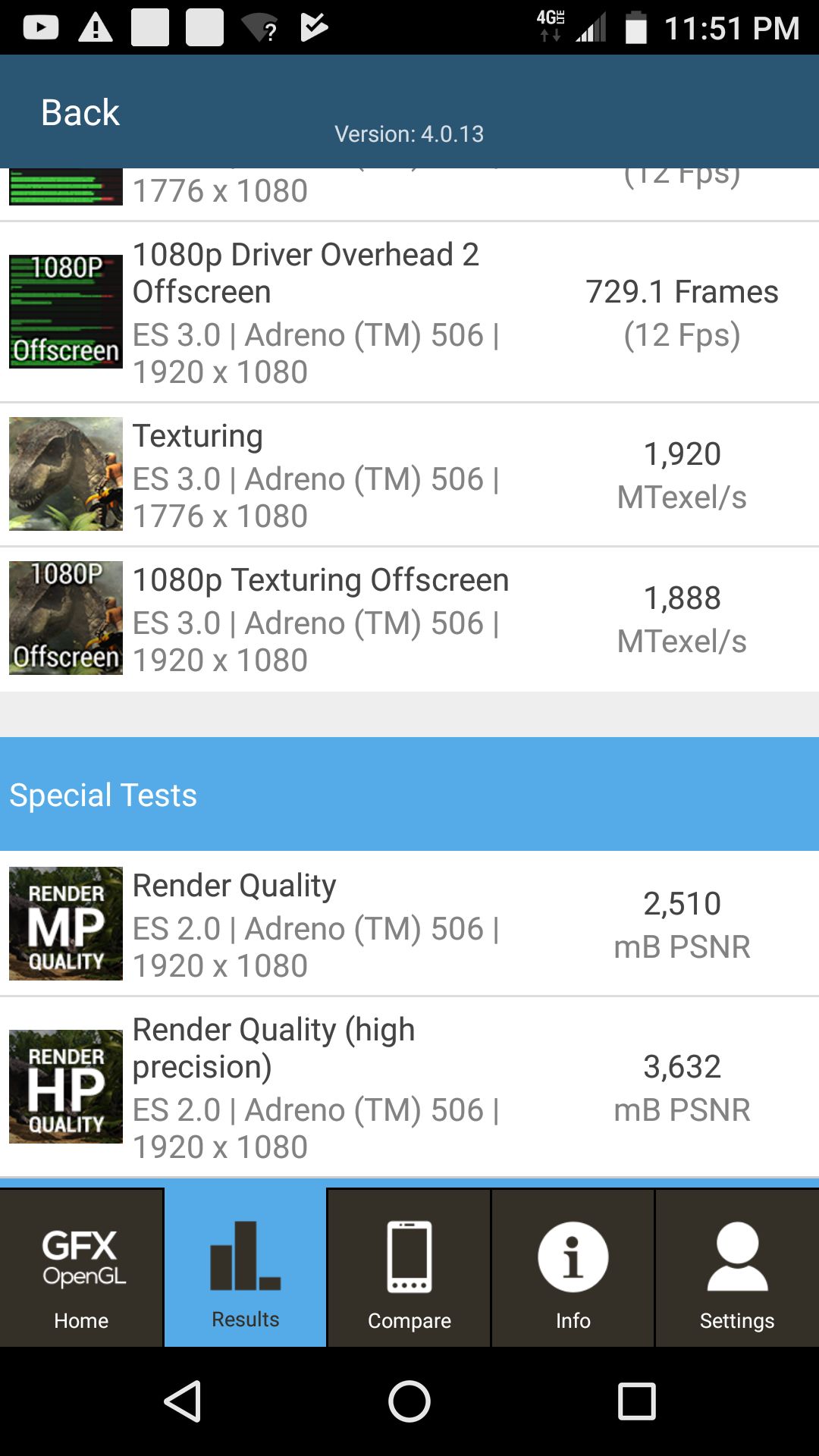Screen dimensions: 819x1456
Task: Tap the system home button
Action: (x=409, y=1401)
